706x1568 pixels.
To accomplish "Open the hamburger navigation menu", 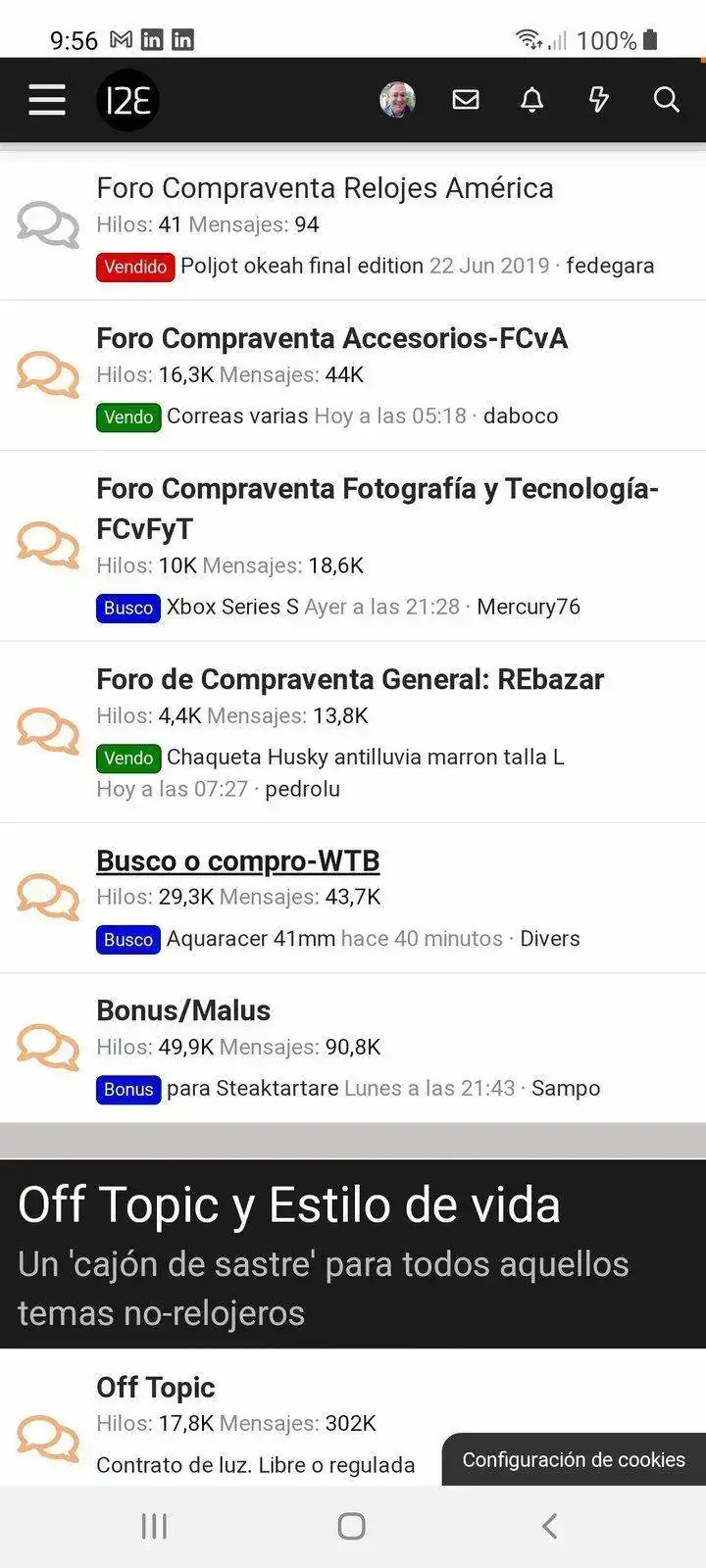I will click(47, 100).
